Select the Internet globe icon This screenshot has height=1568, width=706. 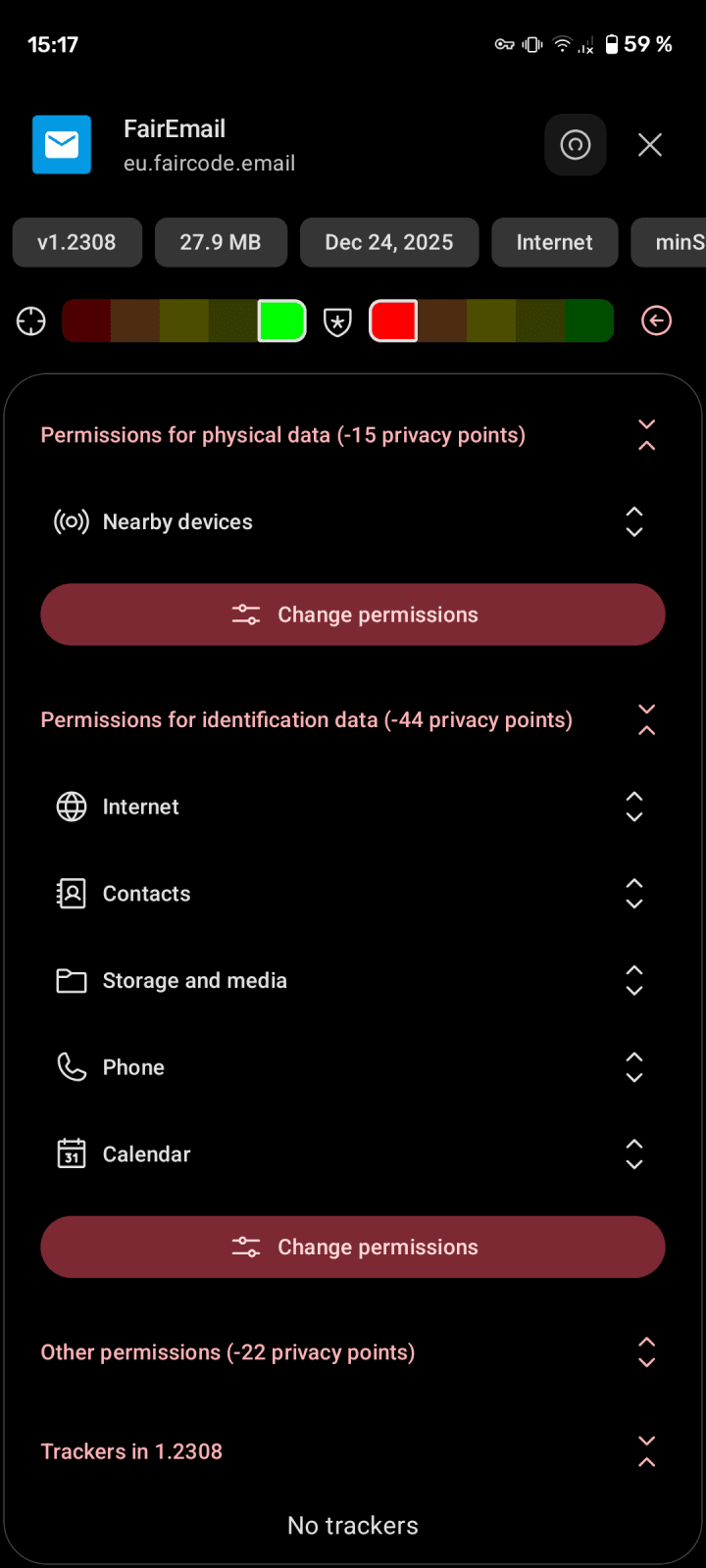point(71,807)
